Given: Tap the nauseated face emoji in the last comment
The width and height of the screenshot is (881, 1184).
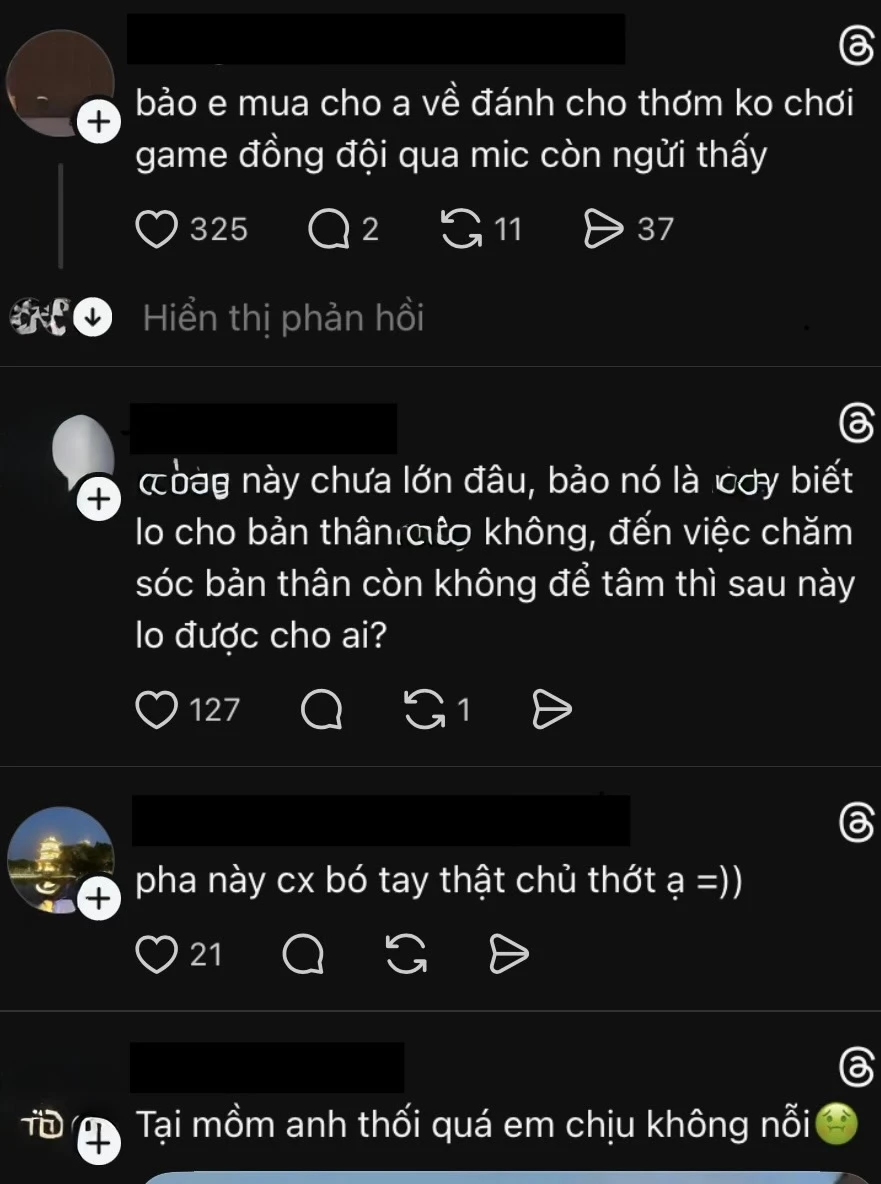Looking at the screenshot, I should [x=840, y=1124].
